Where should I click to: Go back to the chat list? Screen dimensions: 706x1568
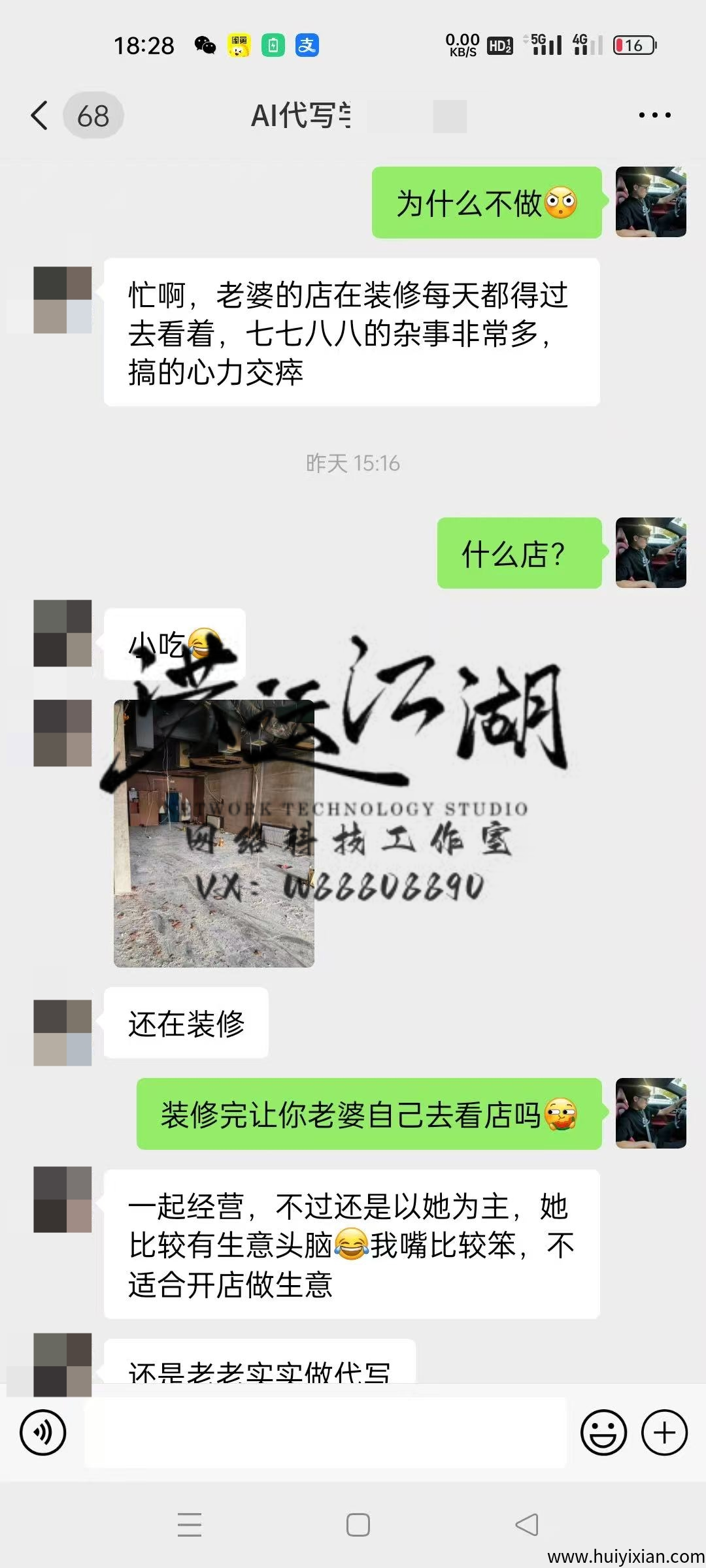[x=41, y=116]
